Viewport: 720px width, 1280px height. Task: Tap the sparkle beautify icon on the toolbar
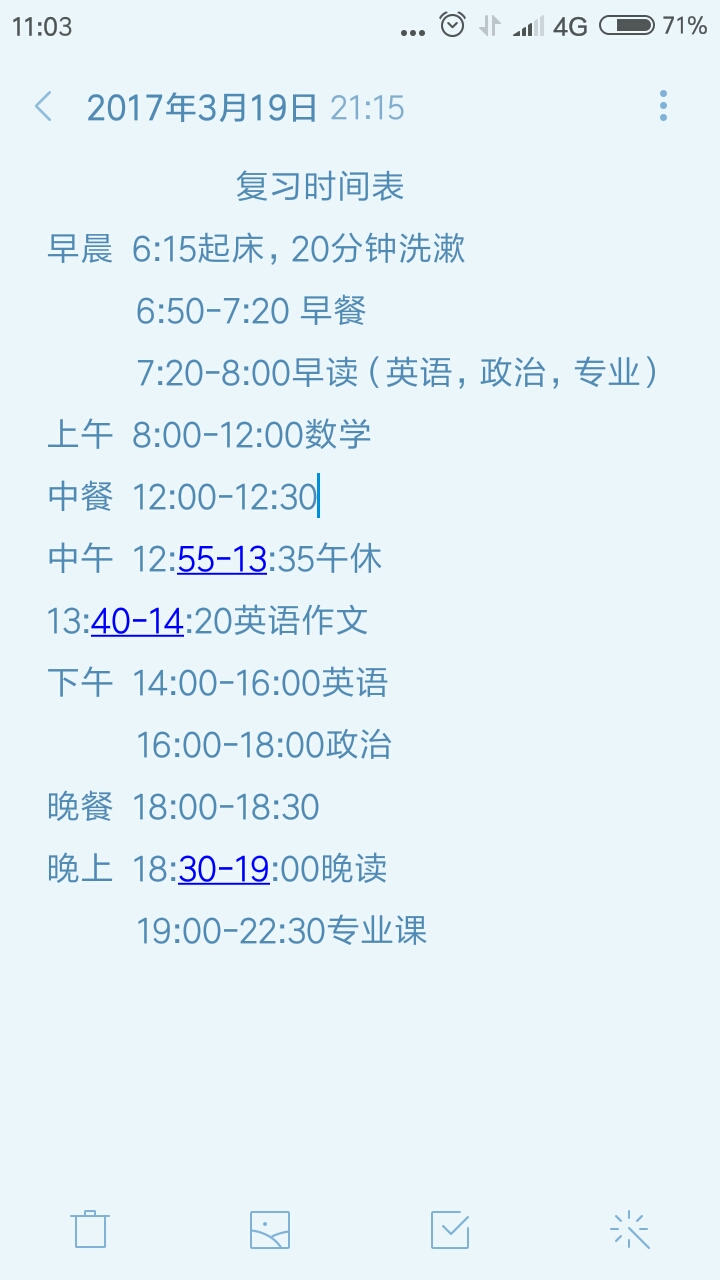click(x=629, y=1229)
